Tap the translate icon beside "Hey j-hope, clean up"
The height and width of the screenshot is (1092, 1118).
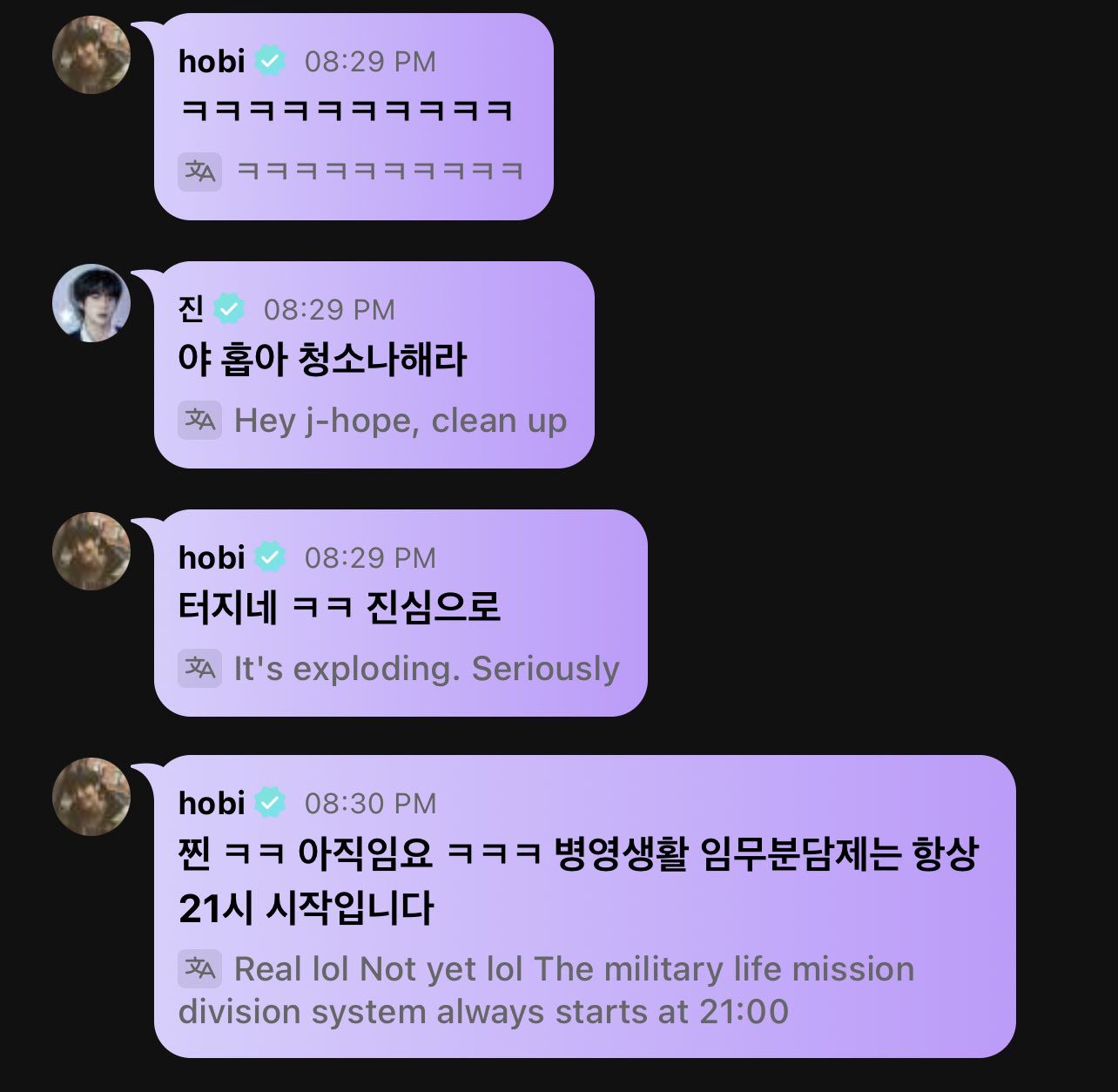(199, 421)
